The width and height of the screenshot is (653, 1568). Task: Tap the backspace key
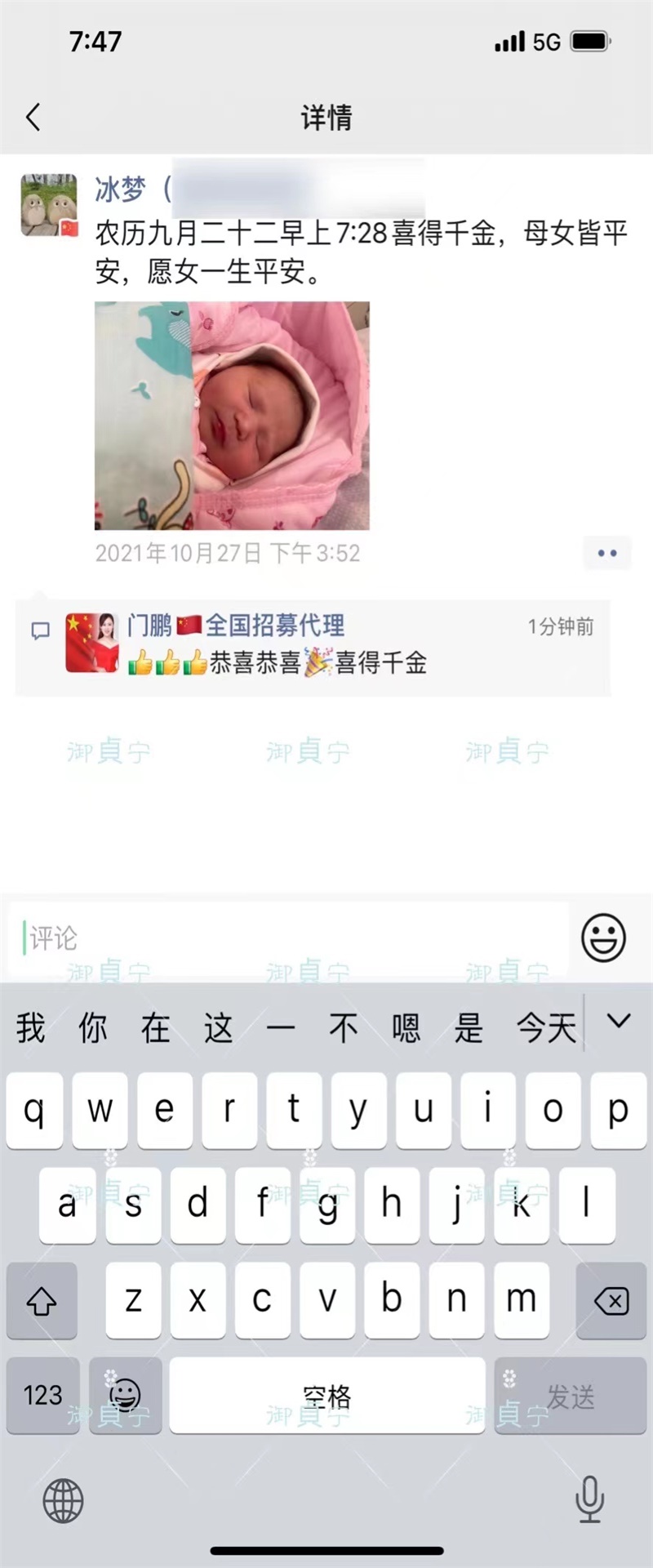click(x=611, y=1301)
